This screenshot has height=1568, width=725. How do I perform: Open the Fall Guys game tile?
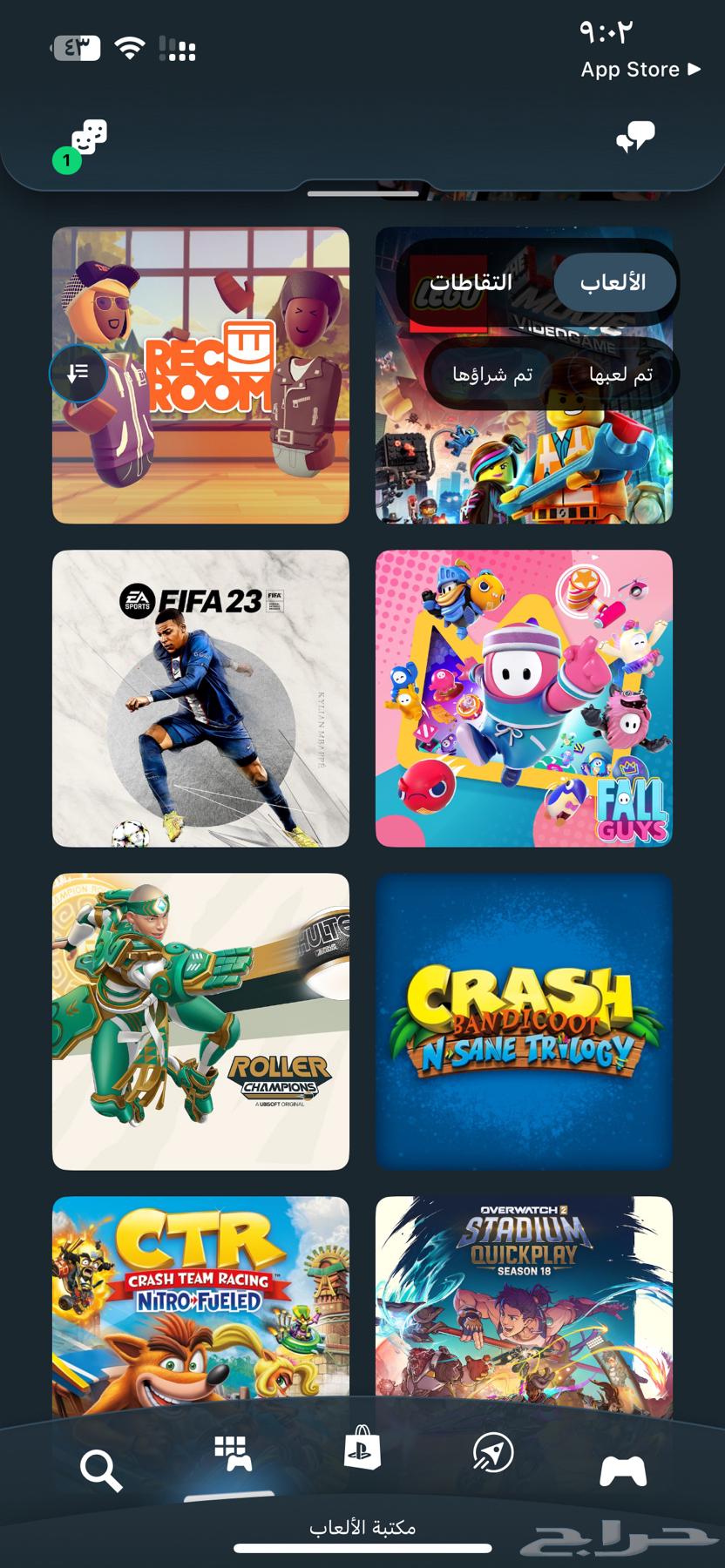tap(524, 698)
